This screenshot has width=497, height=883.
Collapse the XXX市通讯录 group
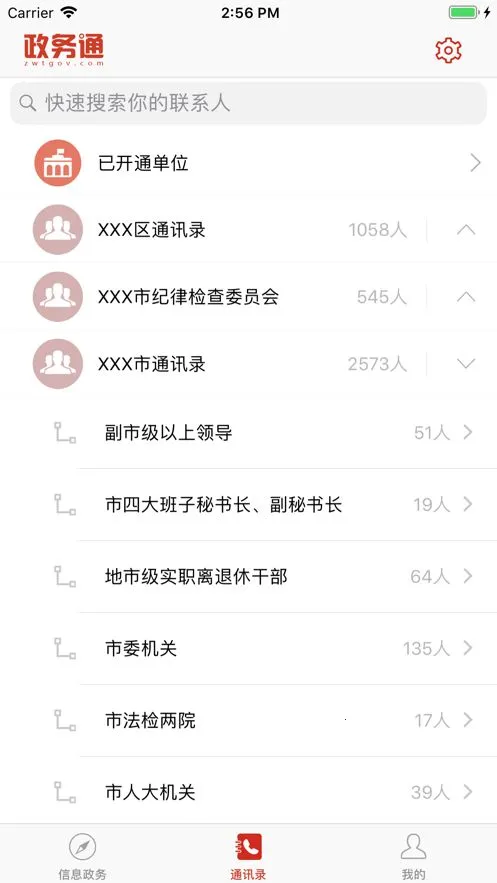pyautogui.click(x=248, y=364)
